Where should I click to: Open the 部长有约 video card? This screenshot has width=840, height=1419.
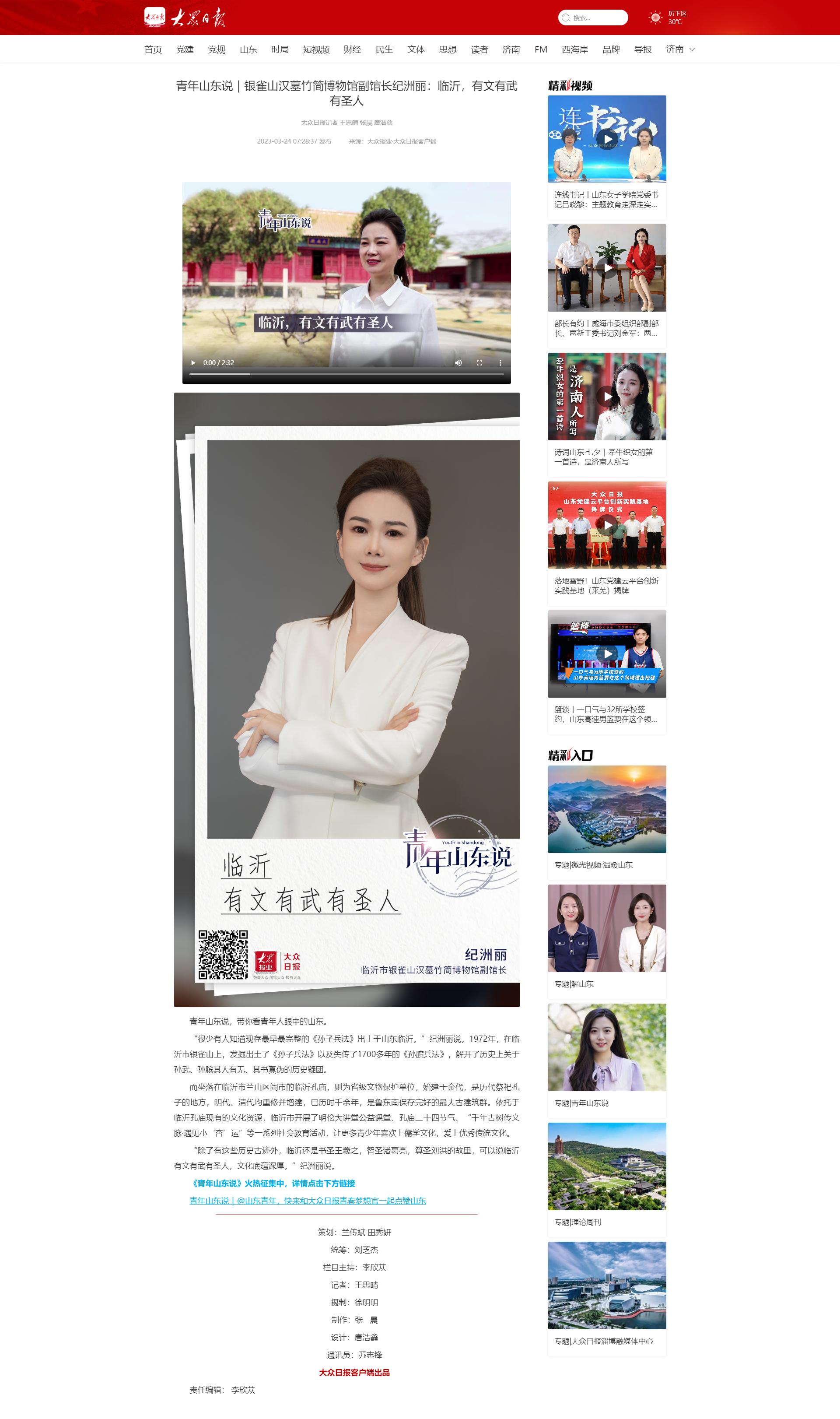tap(607, 267)
